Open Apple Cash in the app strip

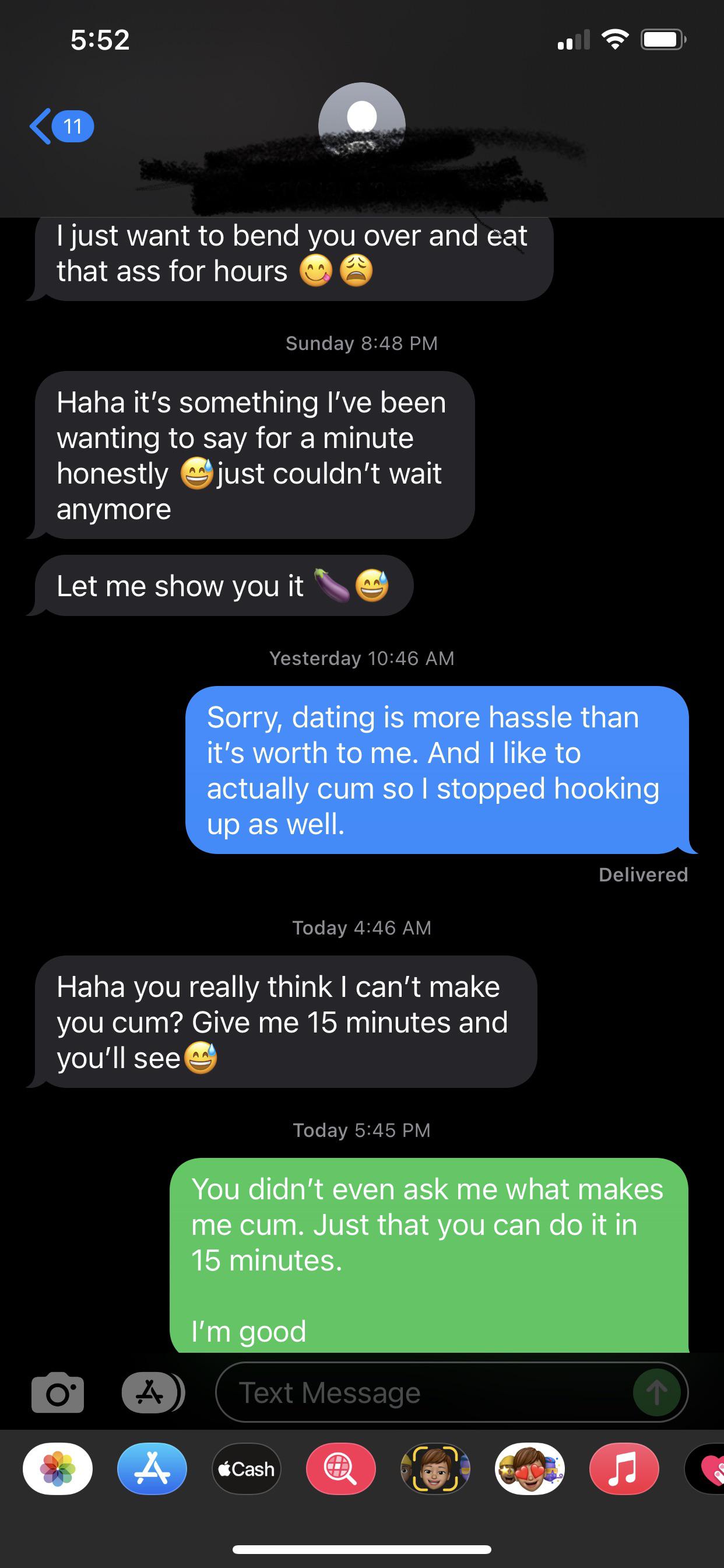click(247, 1469)
